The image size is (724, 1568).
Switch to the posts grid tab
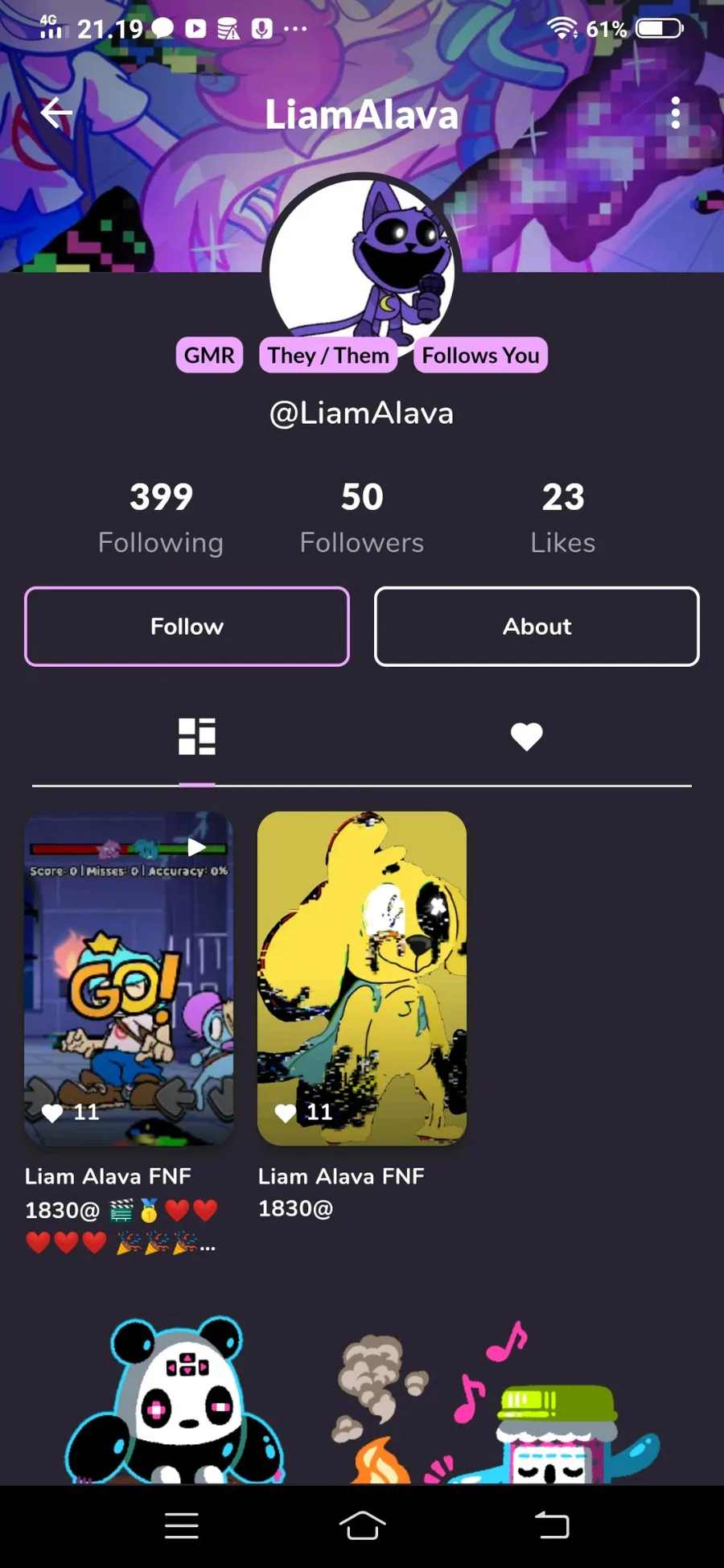click(x=197, y=736)
